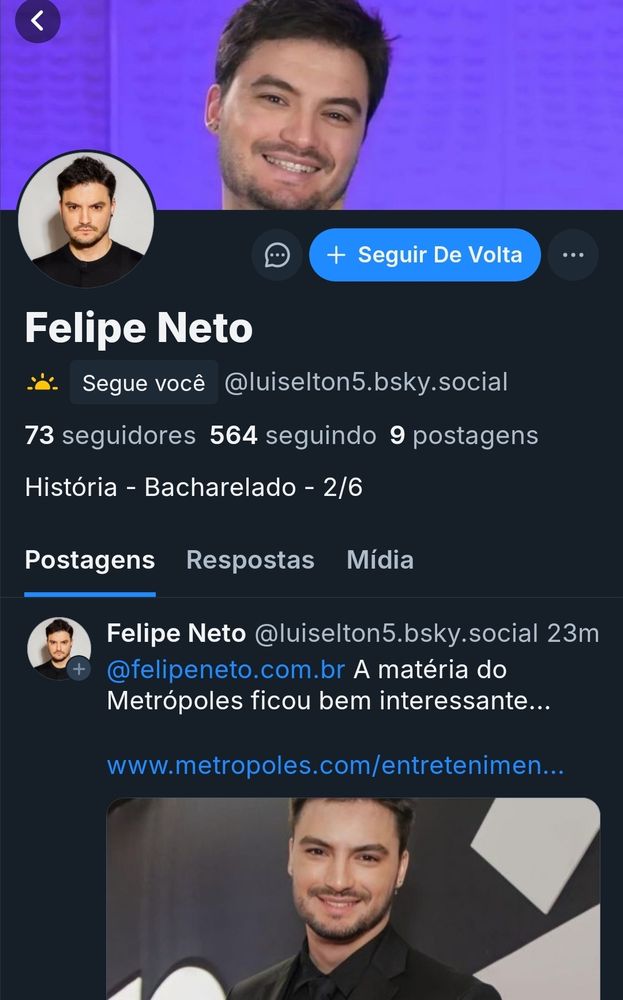Switch to the Respostas tab

[x=250, y=560]
